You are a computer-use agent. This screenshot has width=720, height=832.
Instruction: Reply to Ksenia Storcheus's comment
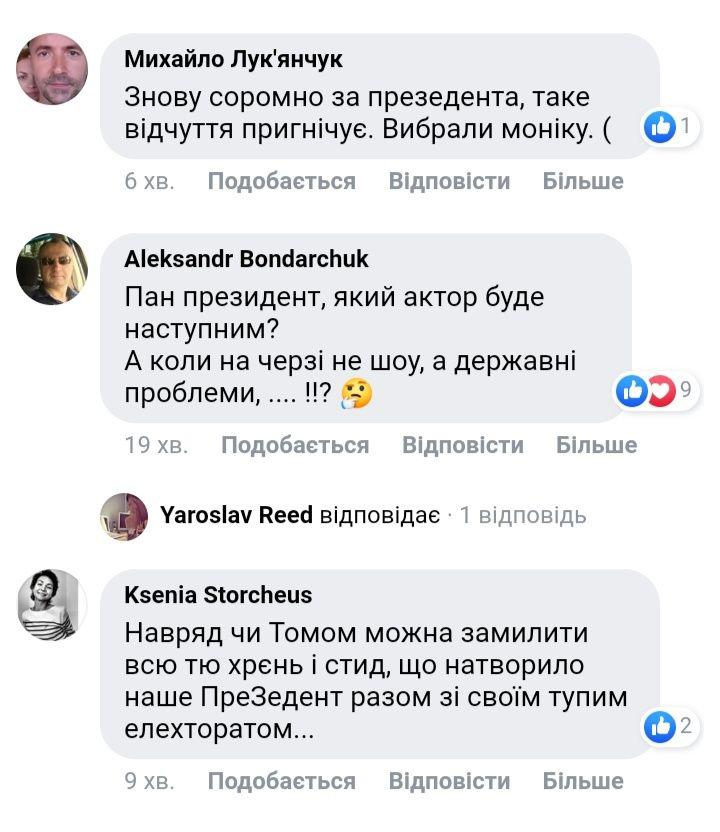(449, 781)
